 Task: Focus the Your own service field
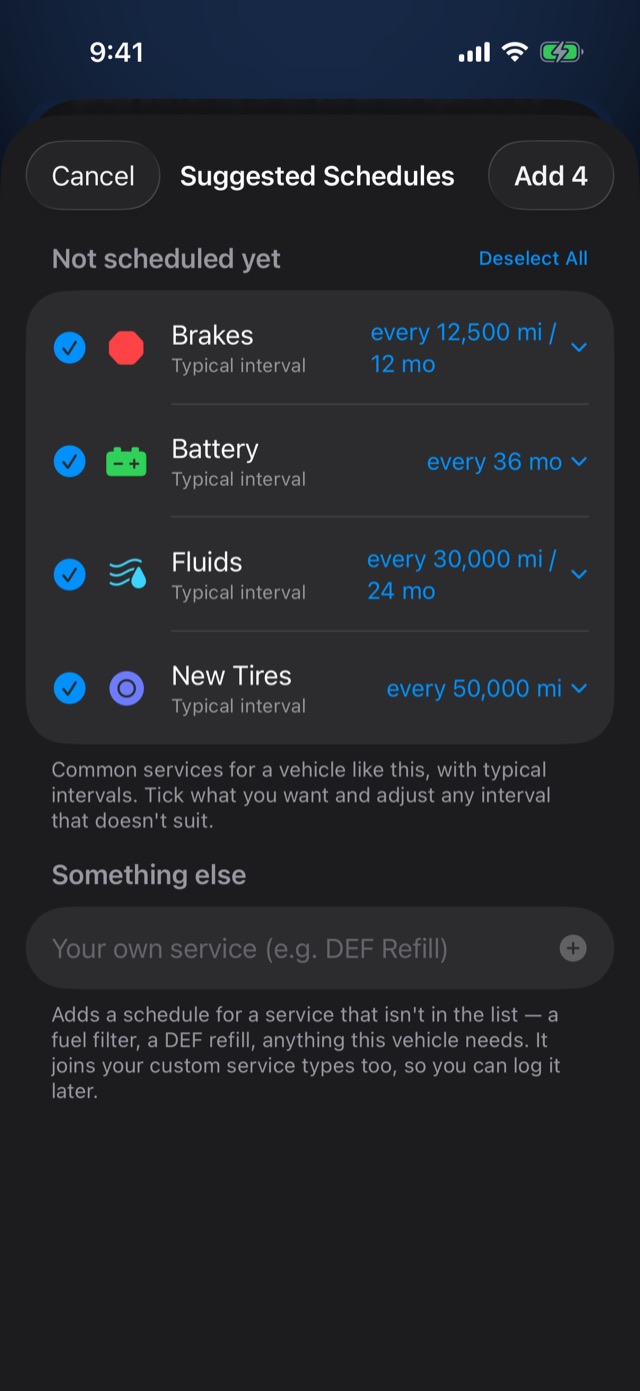(x=302, y=948)
